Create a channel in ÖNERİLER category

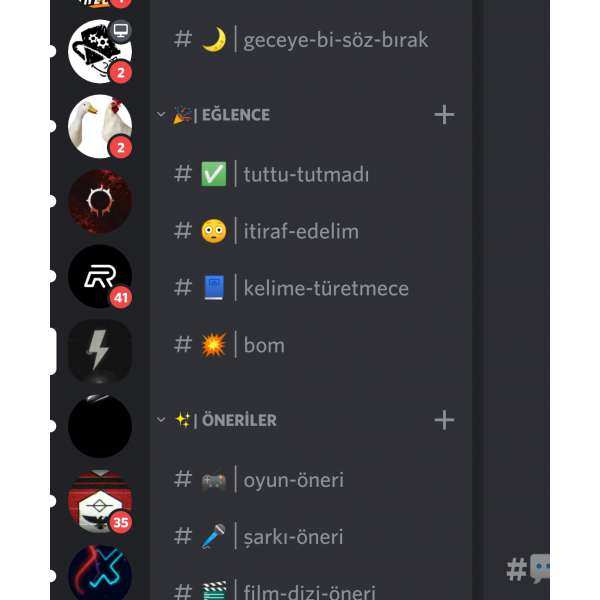444,420
